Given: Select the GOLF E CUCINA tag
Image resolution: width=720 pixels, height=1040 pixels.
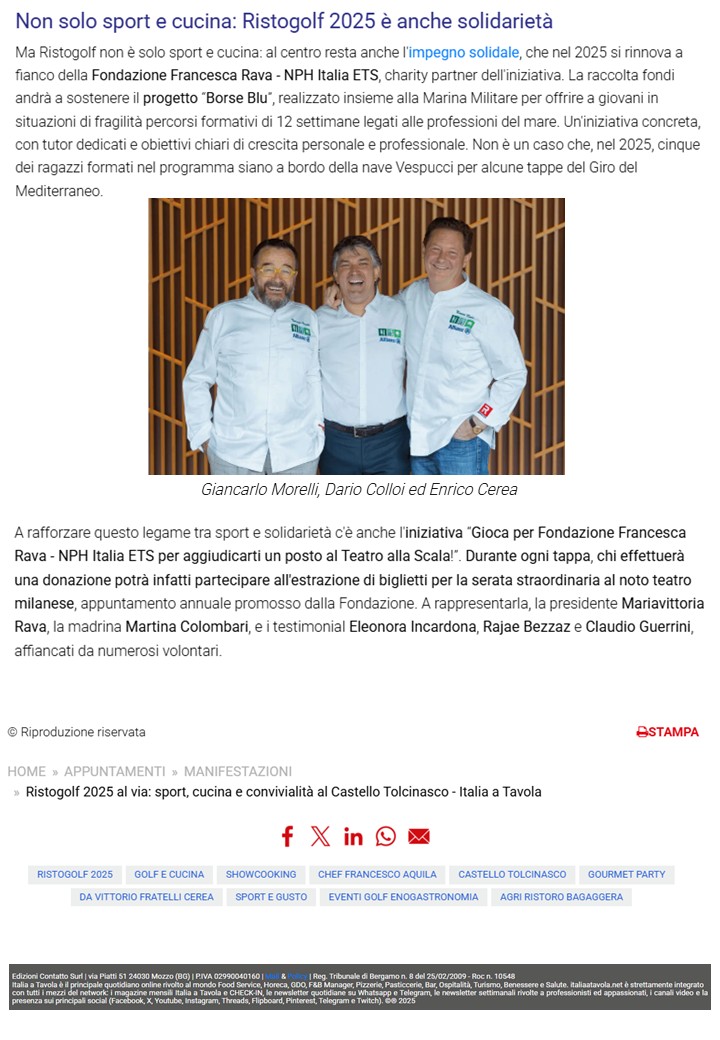Looking at the screenshot, I should [x=169, y=874].
